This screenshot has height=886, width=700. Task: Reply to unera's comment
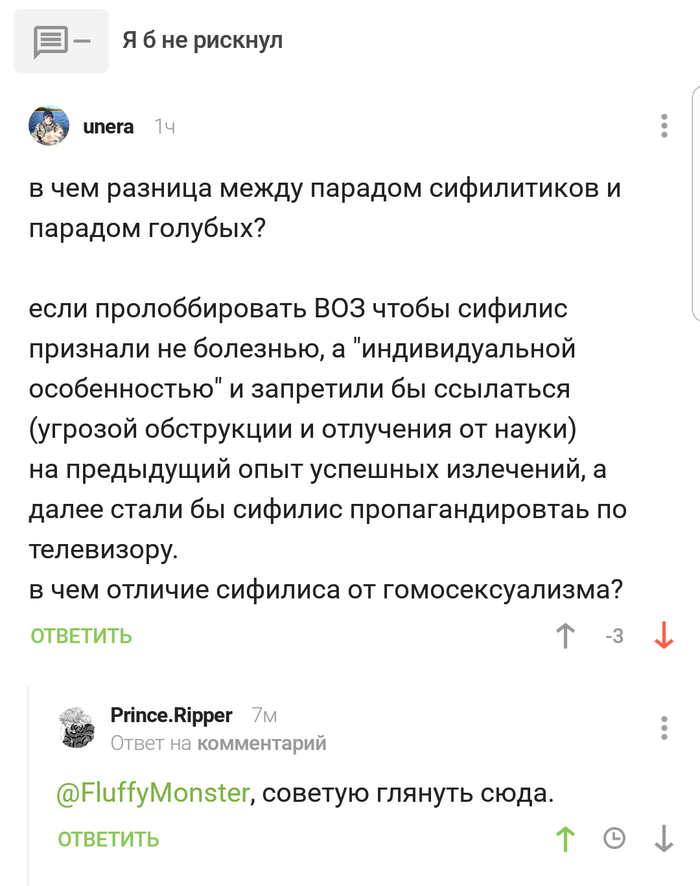point(81,636)
